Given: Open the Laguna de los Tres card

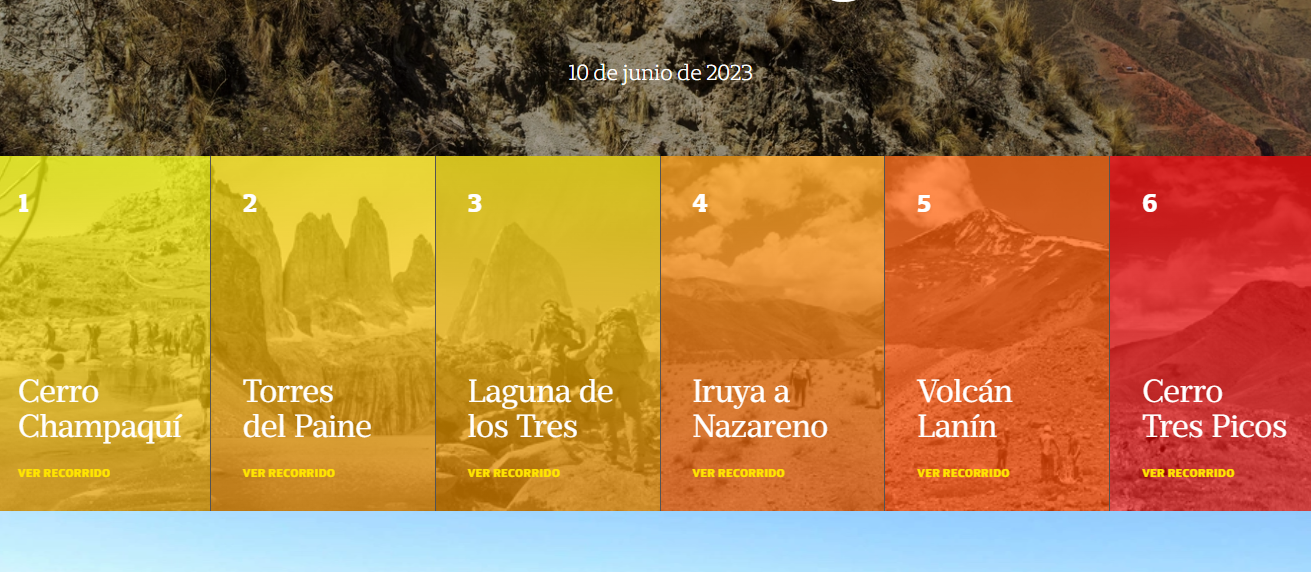Looking at the screenshot, I should [540, 408].
